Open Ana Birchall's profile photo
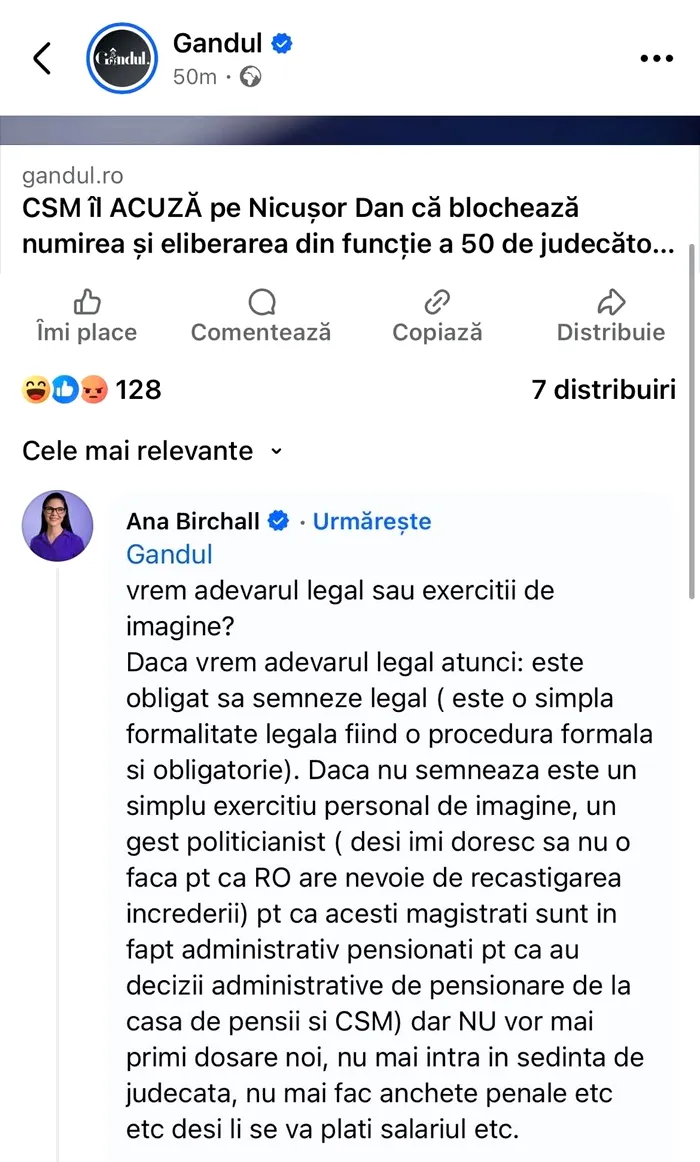700x1162 pixels. [58, 526]
